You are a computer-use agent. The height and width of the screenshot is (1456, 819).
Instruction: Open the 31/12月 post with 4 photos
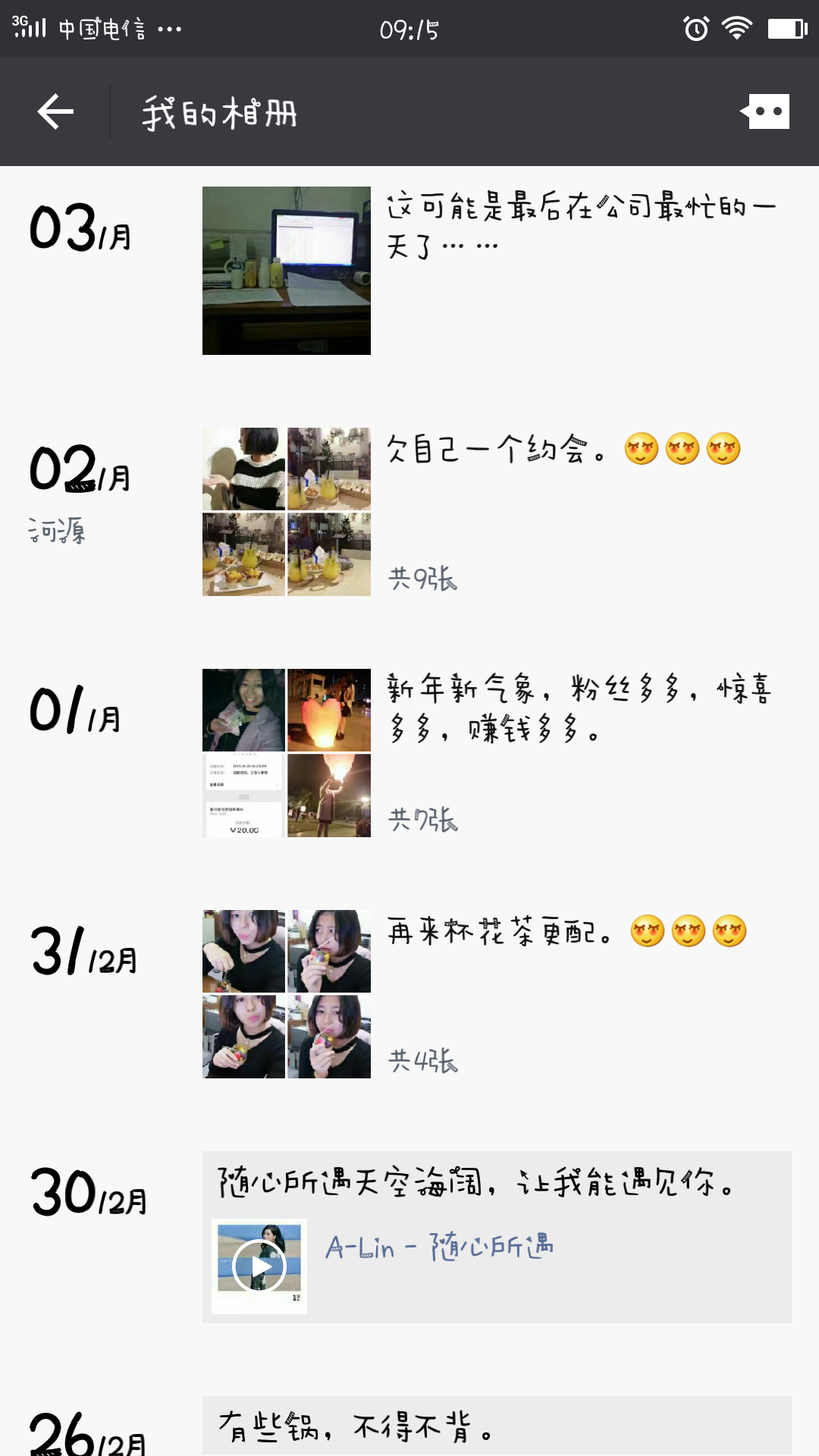286,994
